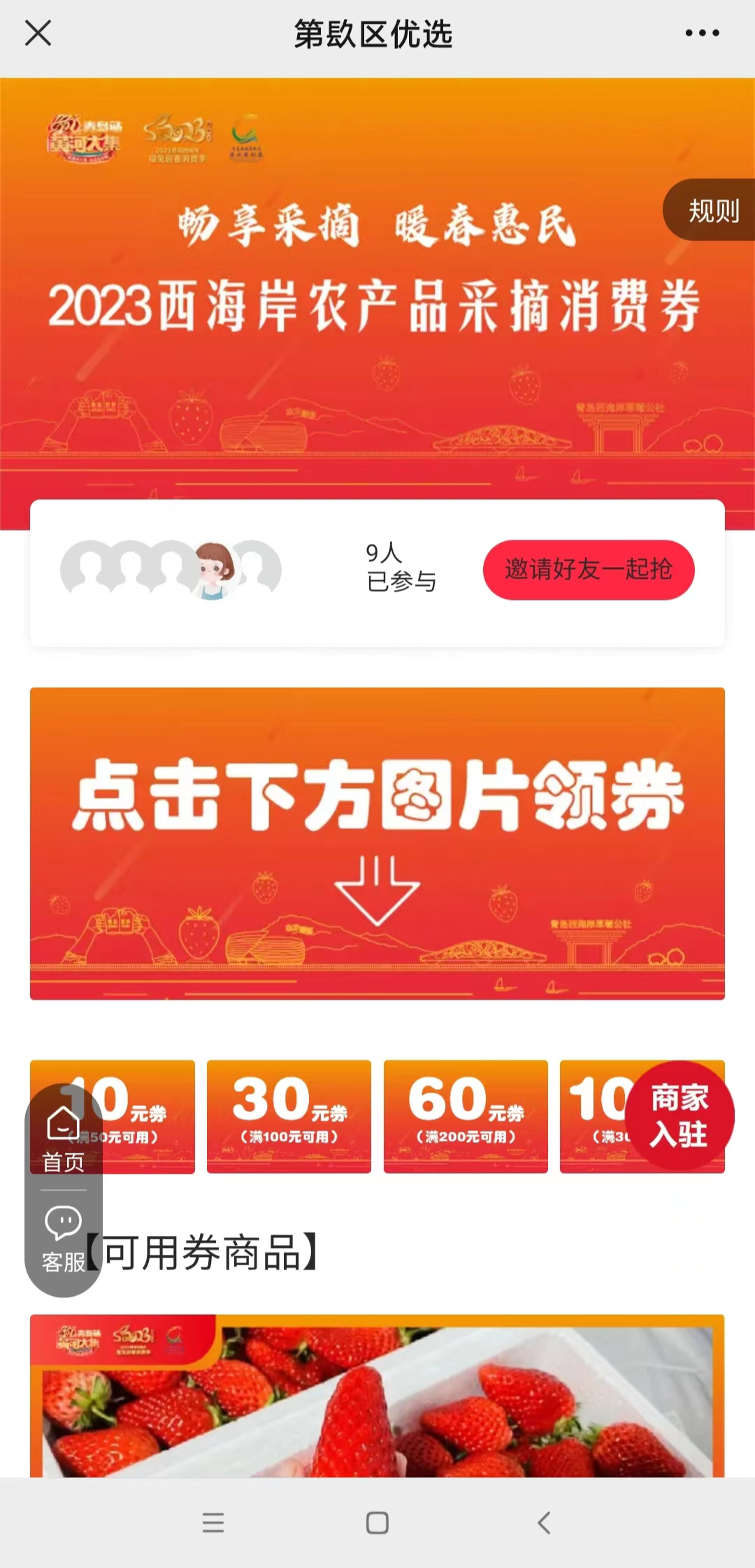
Task: Tap 邀请好友一起抢 to invite friends
Action: tap(588, 570)
